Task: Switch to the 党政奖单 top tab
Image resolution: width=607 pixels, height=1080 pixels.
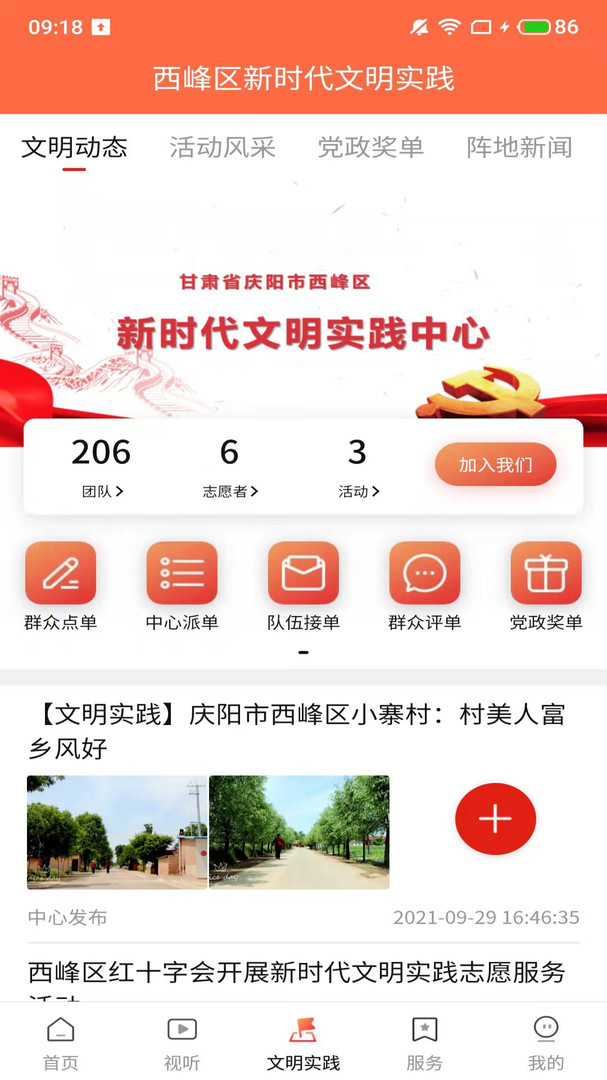Action: (x=370, y=147)
